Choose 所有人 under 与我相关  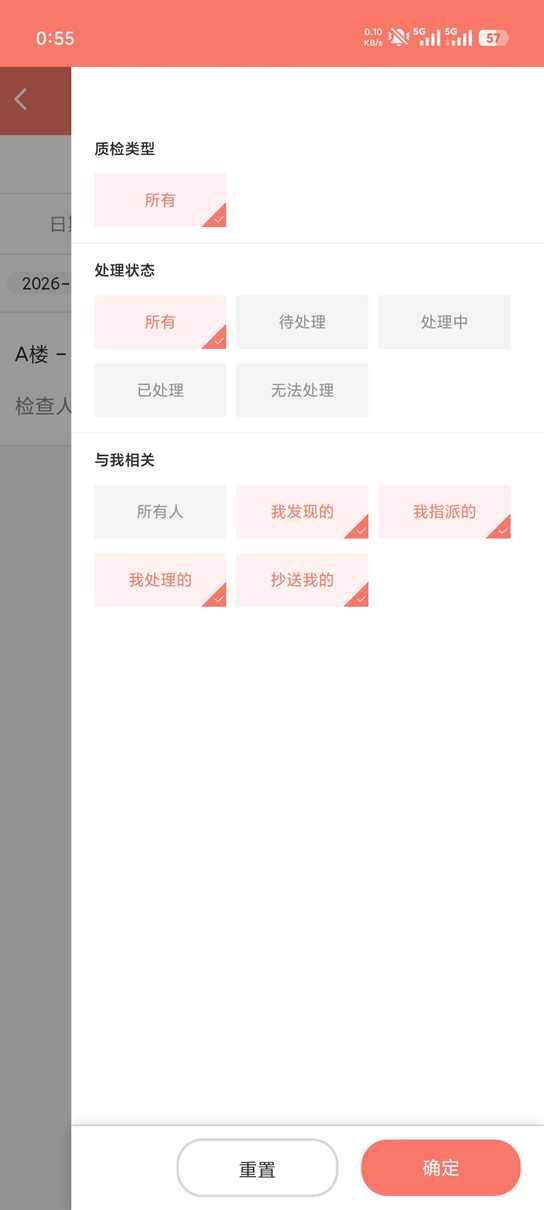click(160, 512)
